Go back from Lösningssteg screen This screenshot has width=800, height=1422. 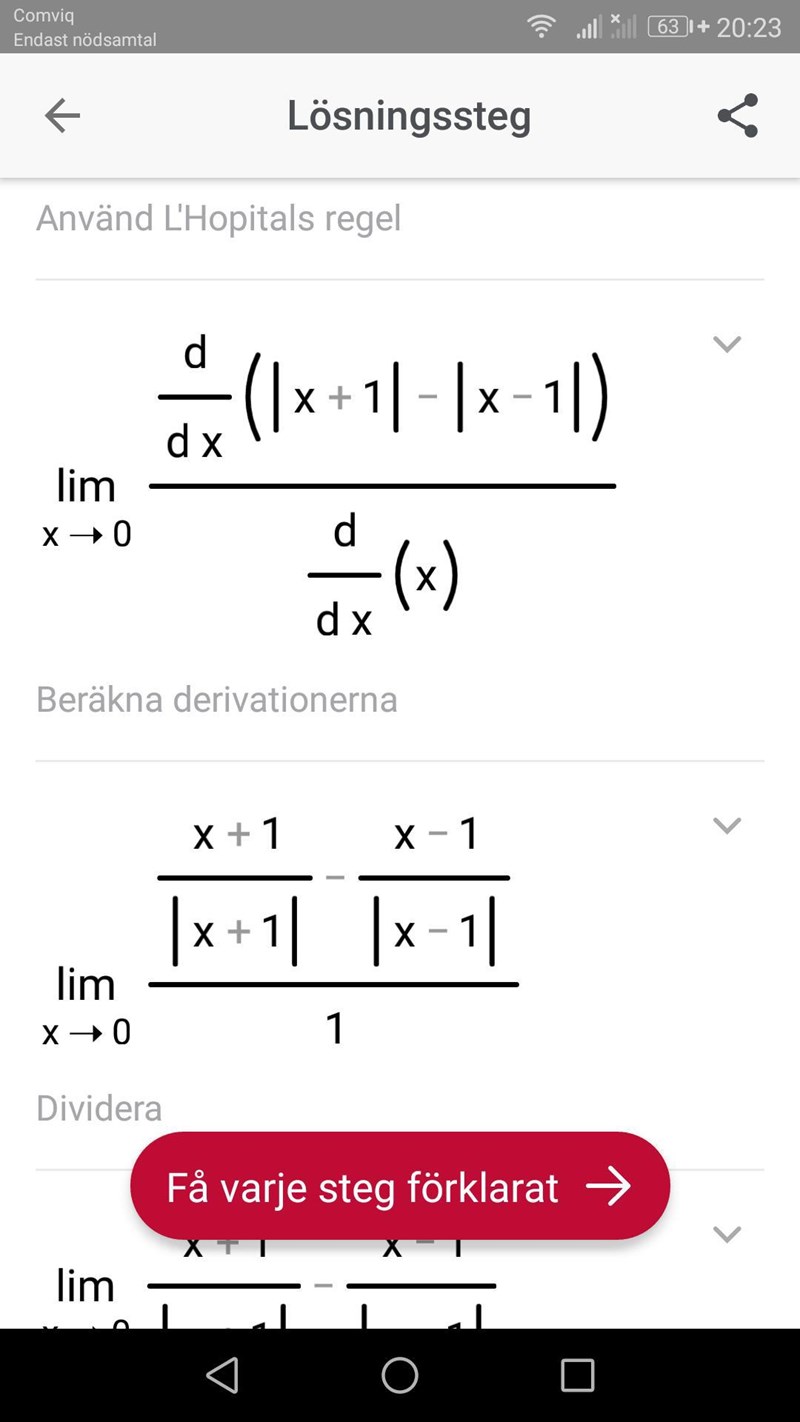click(62, 116)
